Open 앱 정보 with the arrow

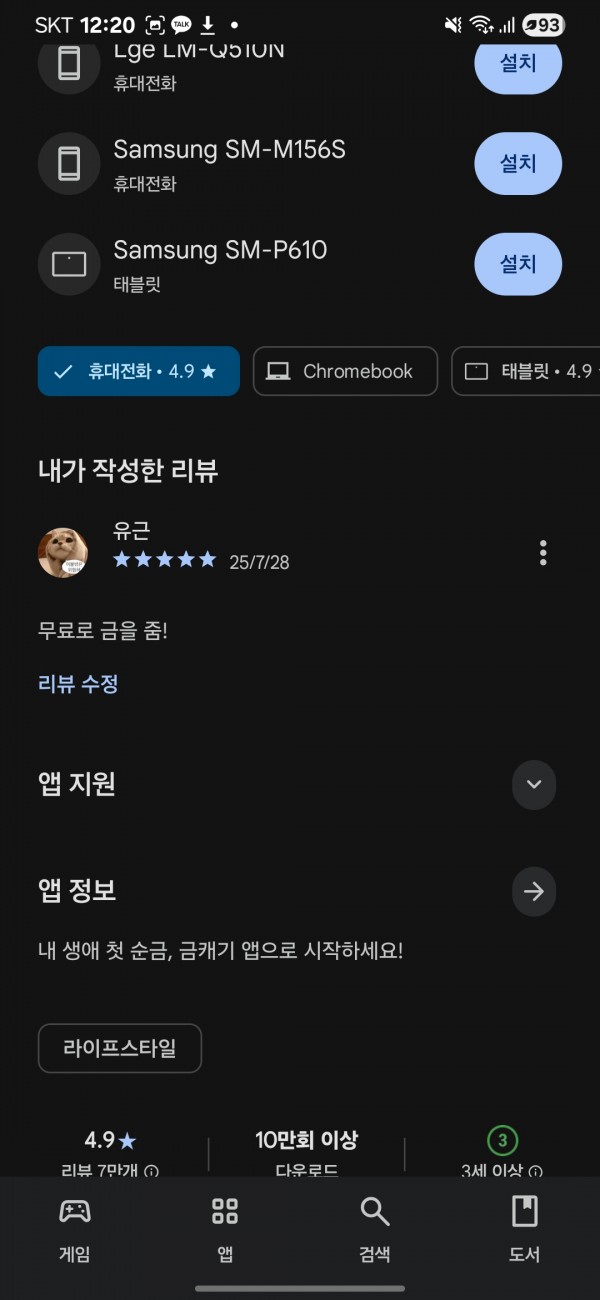point(534,891)
